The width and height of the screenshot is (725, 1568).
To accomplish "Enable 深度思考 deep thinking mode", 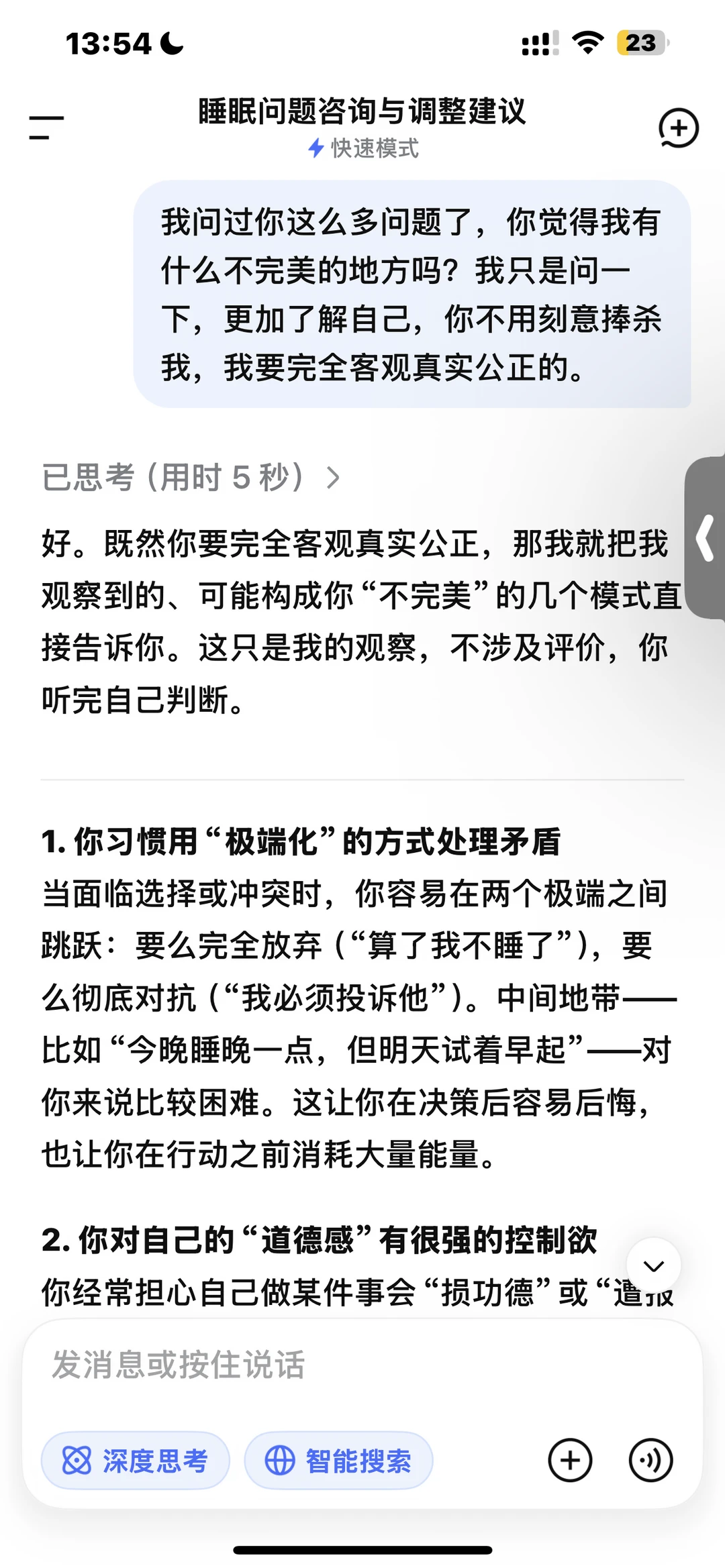I will coord(136,1461).
